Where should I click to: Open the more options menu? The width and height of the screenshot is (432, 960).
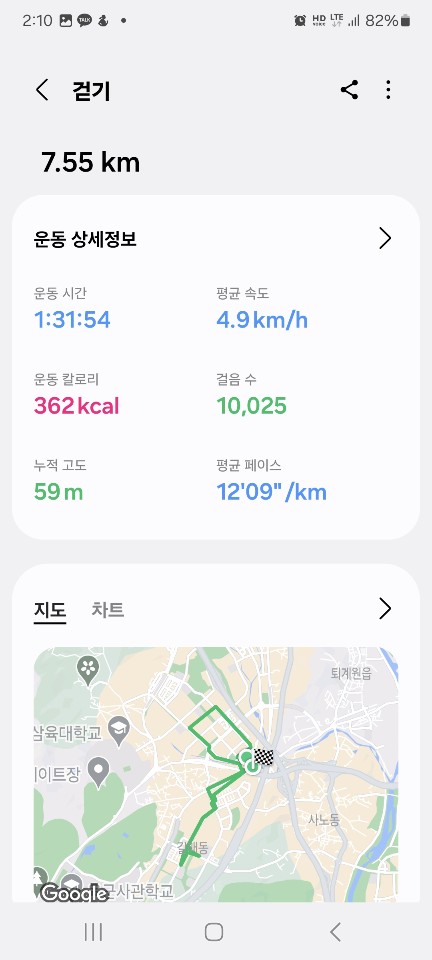tap(388, 90)
